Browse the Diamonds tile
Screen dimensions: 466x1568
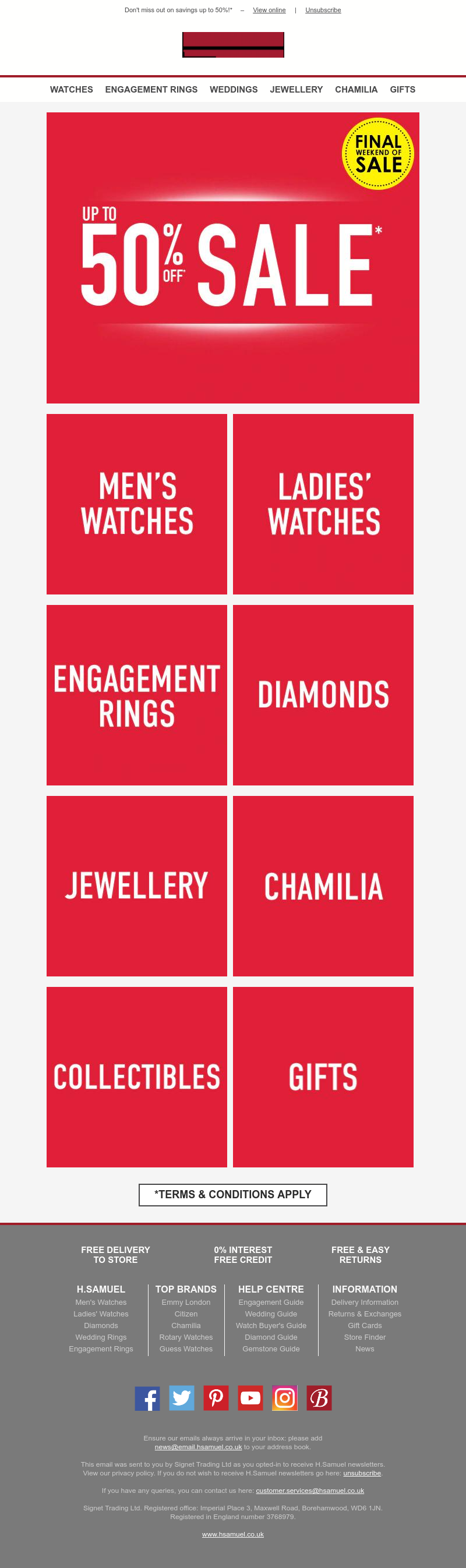point(323,695)
